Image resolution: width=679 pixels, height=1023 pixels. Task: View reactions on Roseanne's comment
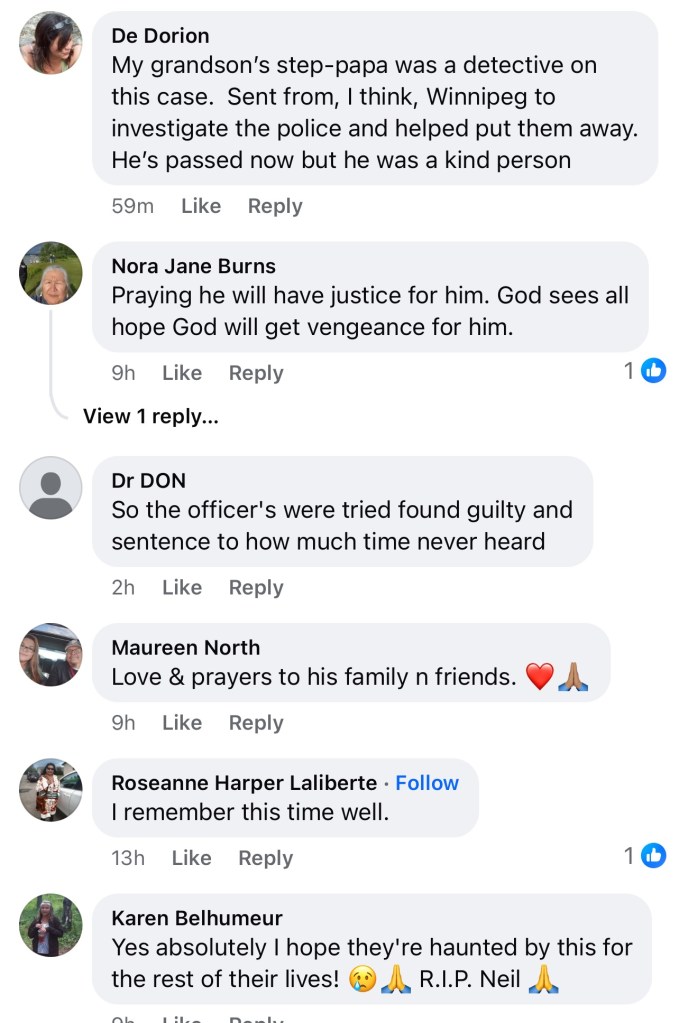[x=645, y=856]
